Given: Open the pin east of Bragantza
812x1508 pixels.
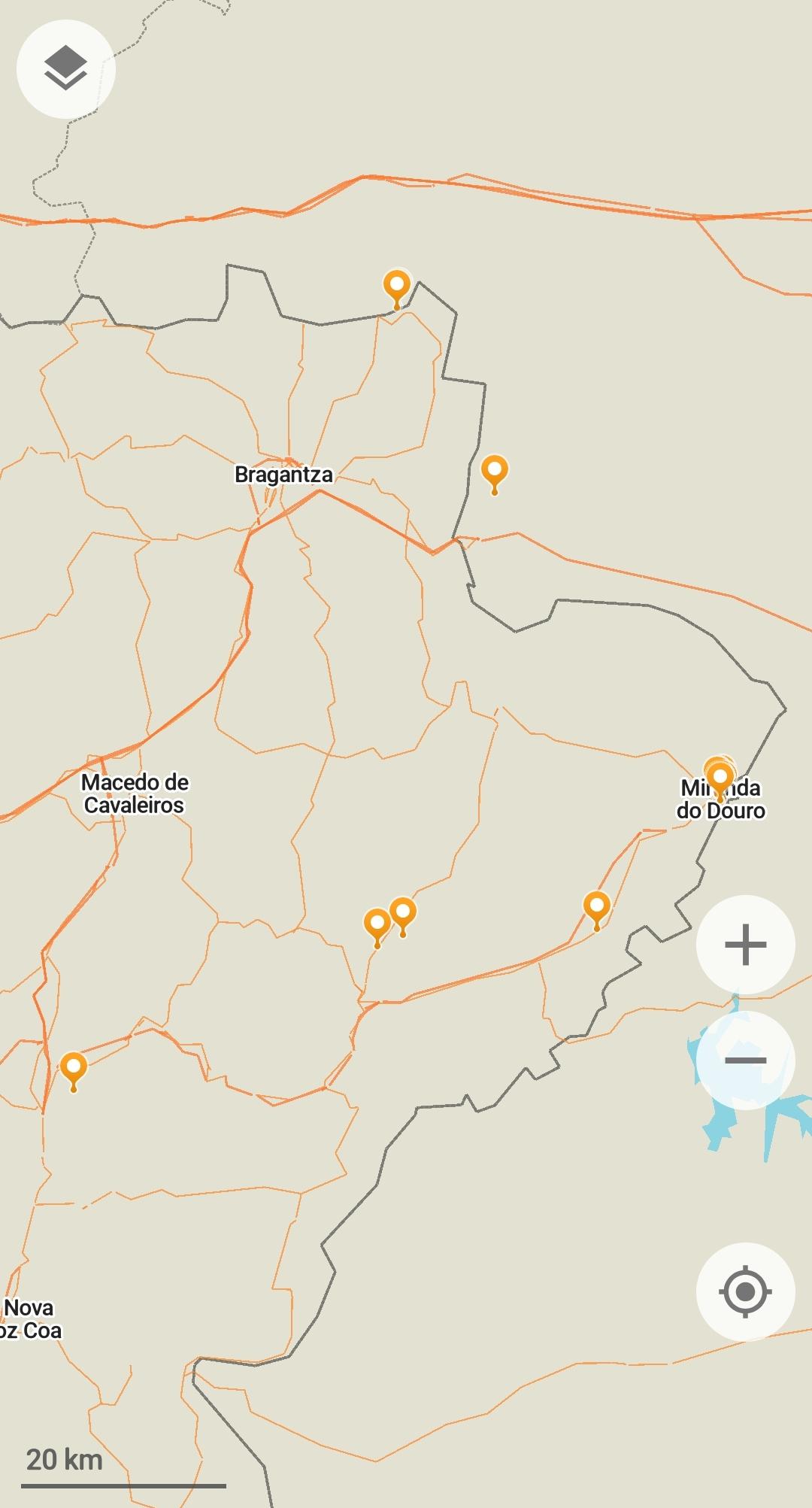Looking at the screenshot, I should pos(494,475).
